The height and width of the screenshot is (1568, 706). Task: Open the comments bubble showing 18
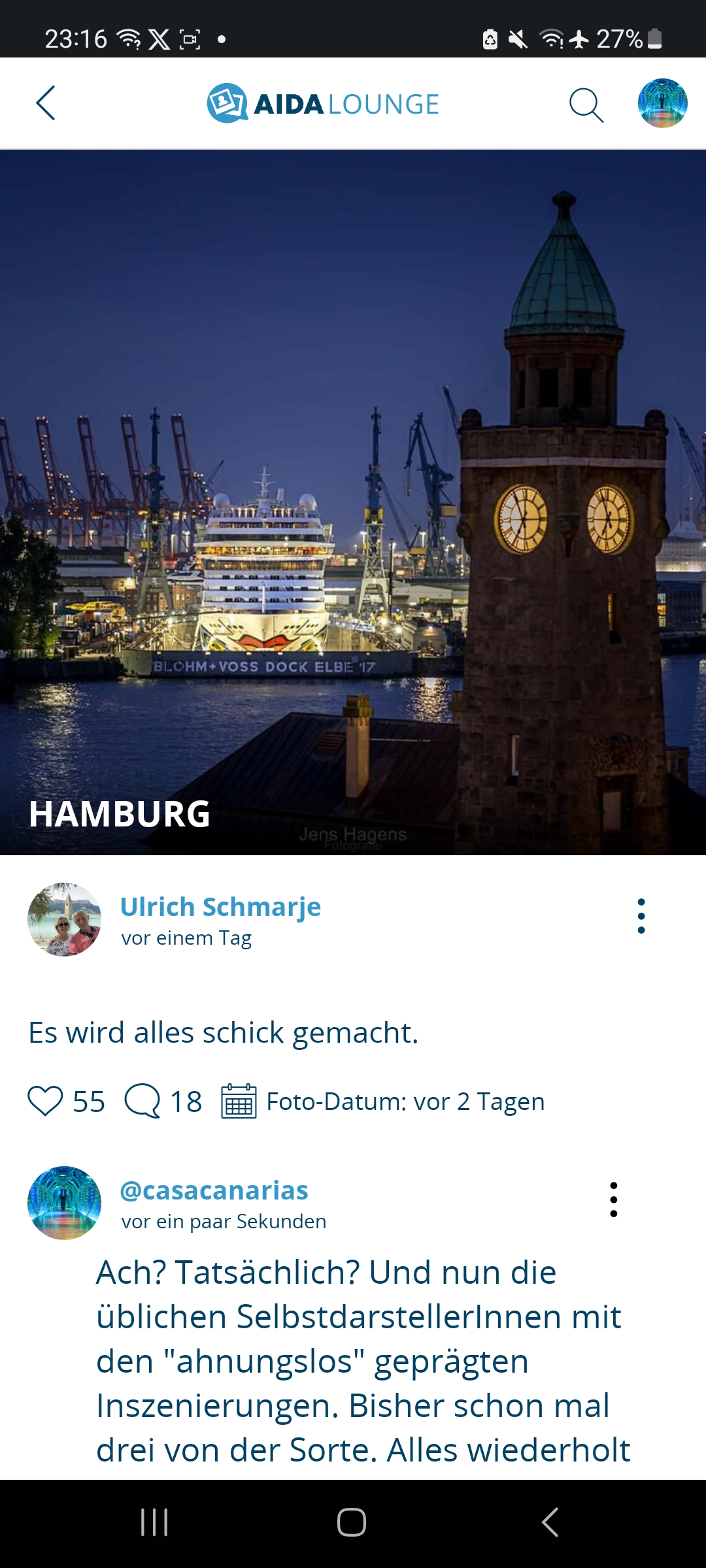click(x=143, y=1101)
